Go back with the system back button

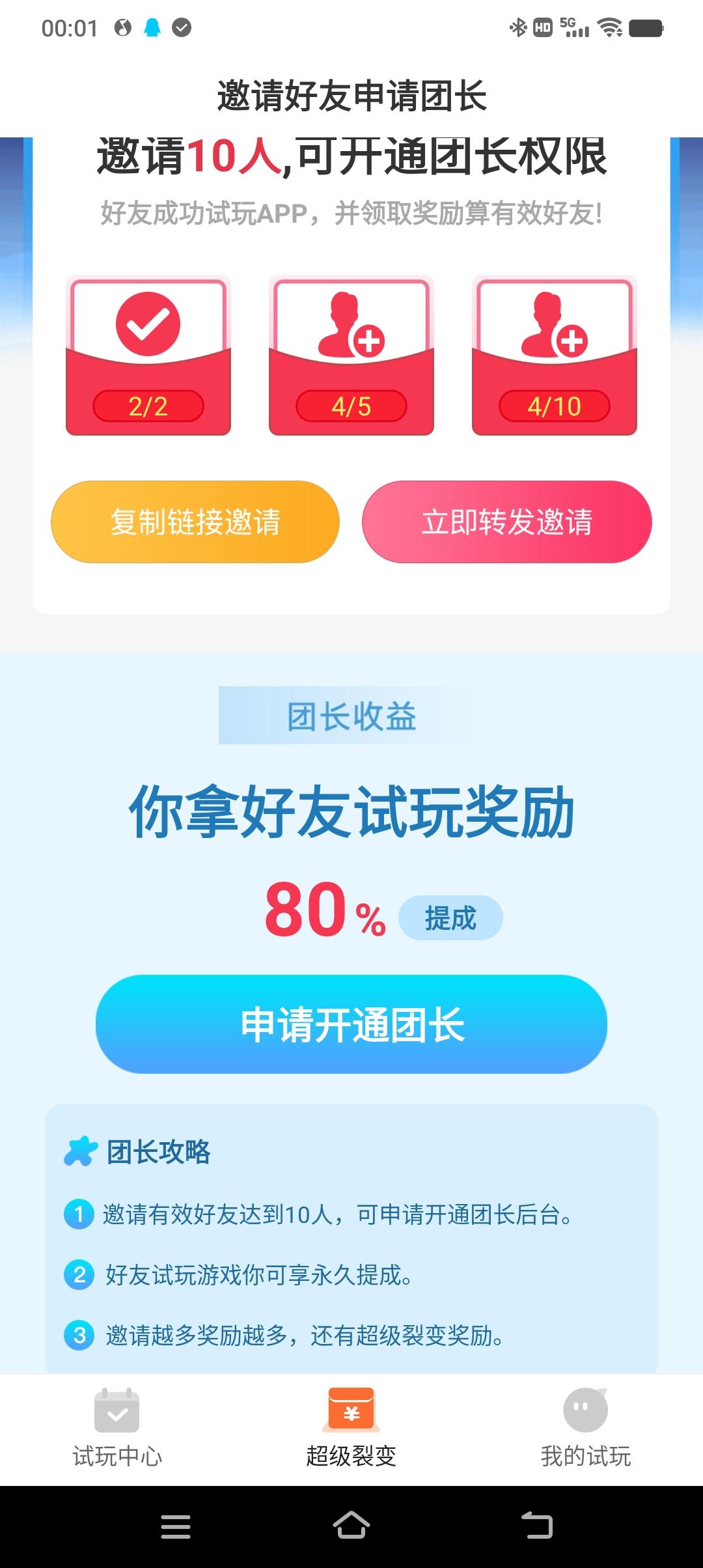coord(538,1526)
